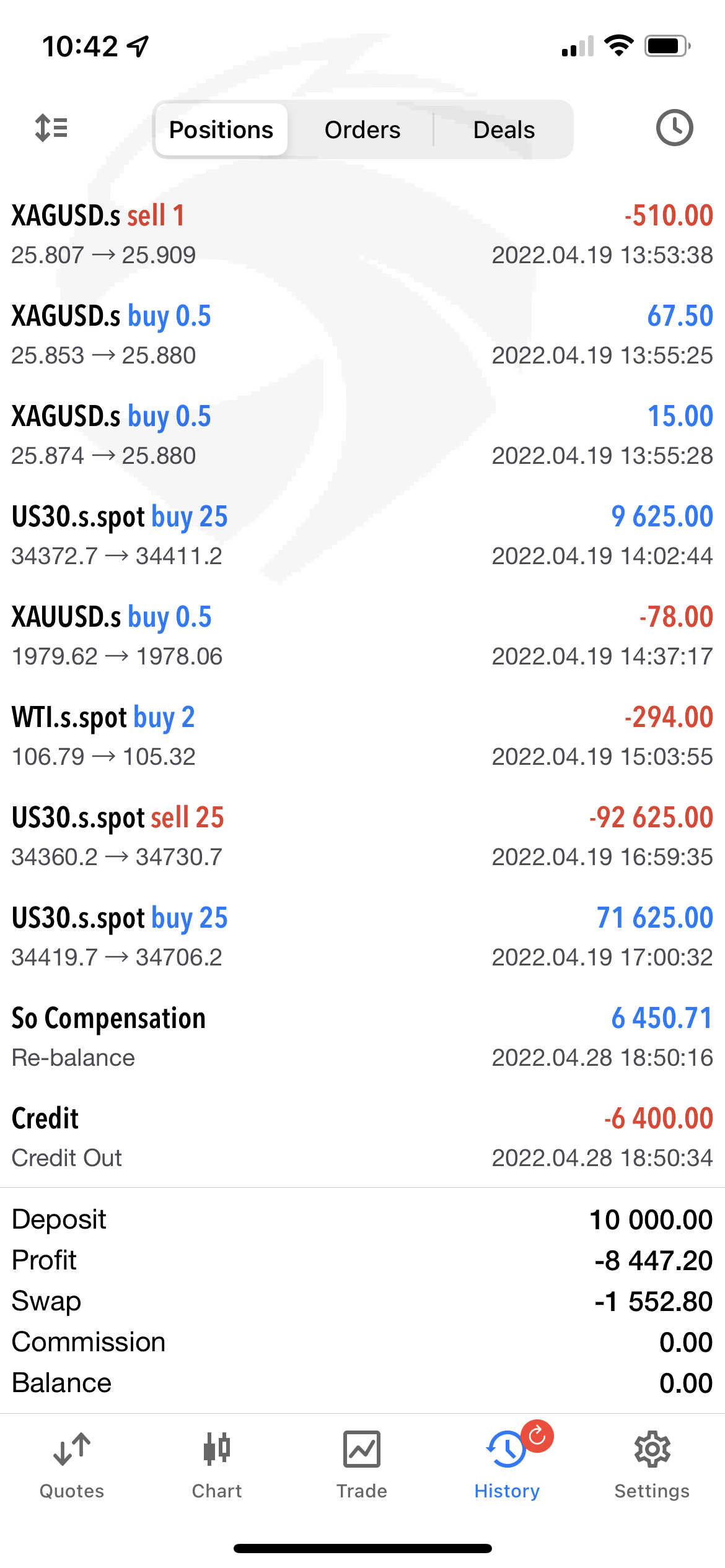Open the sort order icon
The width and height of the screenshot is (725, 1568).
click(x=51, y=128)
